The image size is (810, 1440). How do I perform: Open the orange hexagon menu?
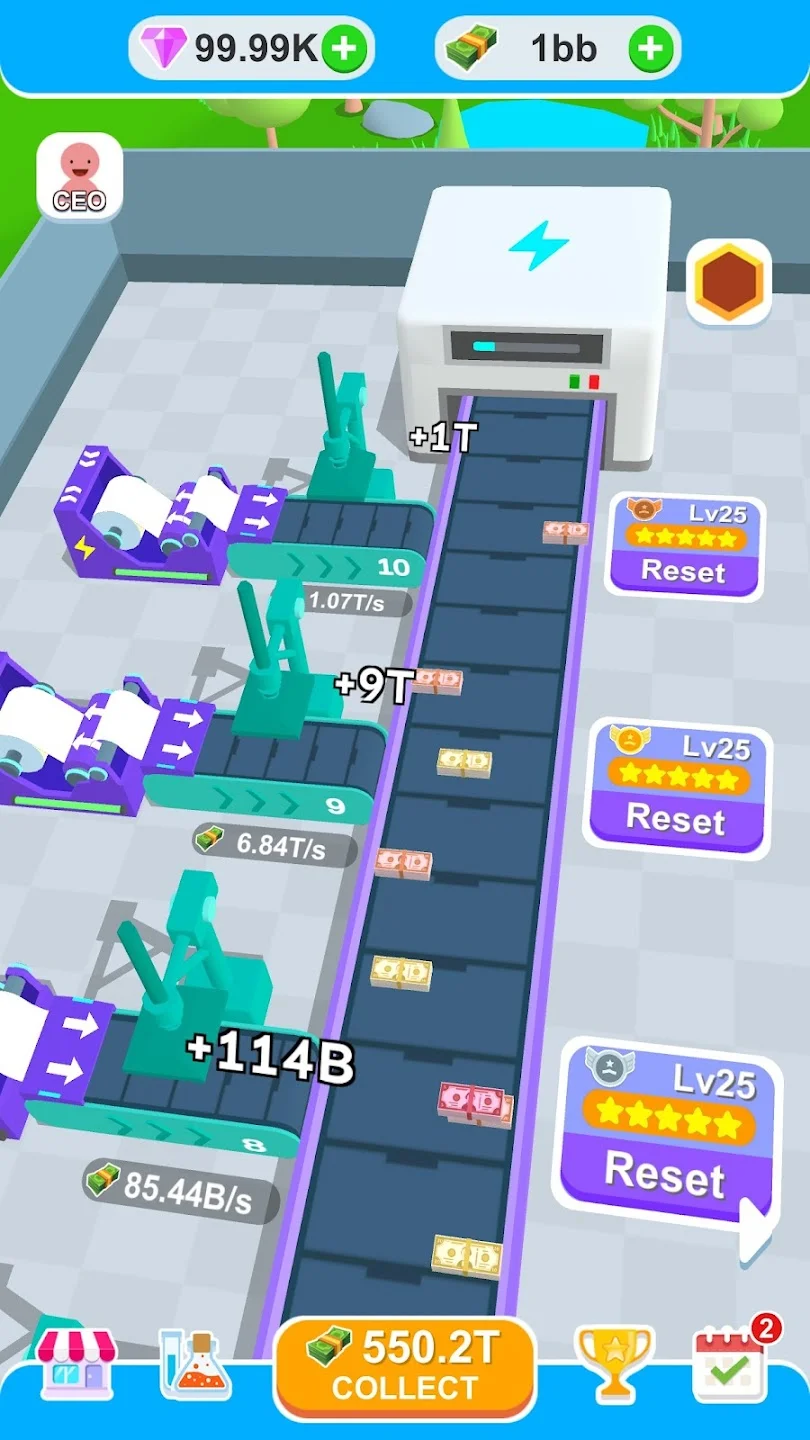coord(730,283)
